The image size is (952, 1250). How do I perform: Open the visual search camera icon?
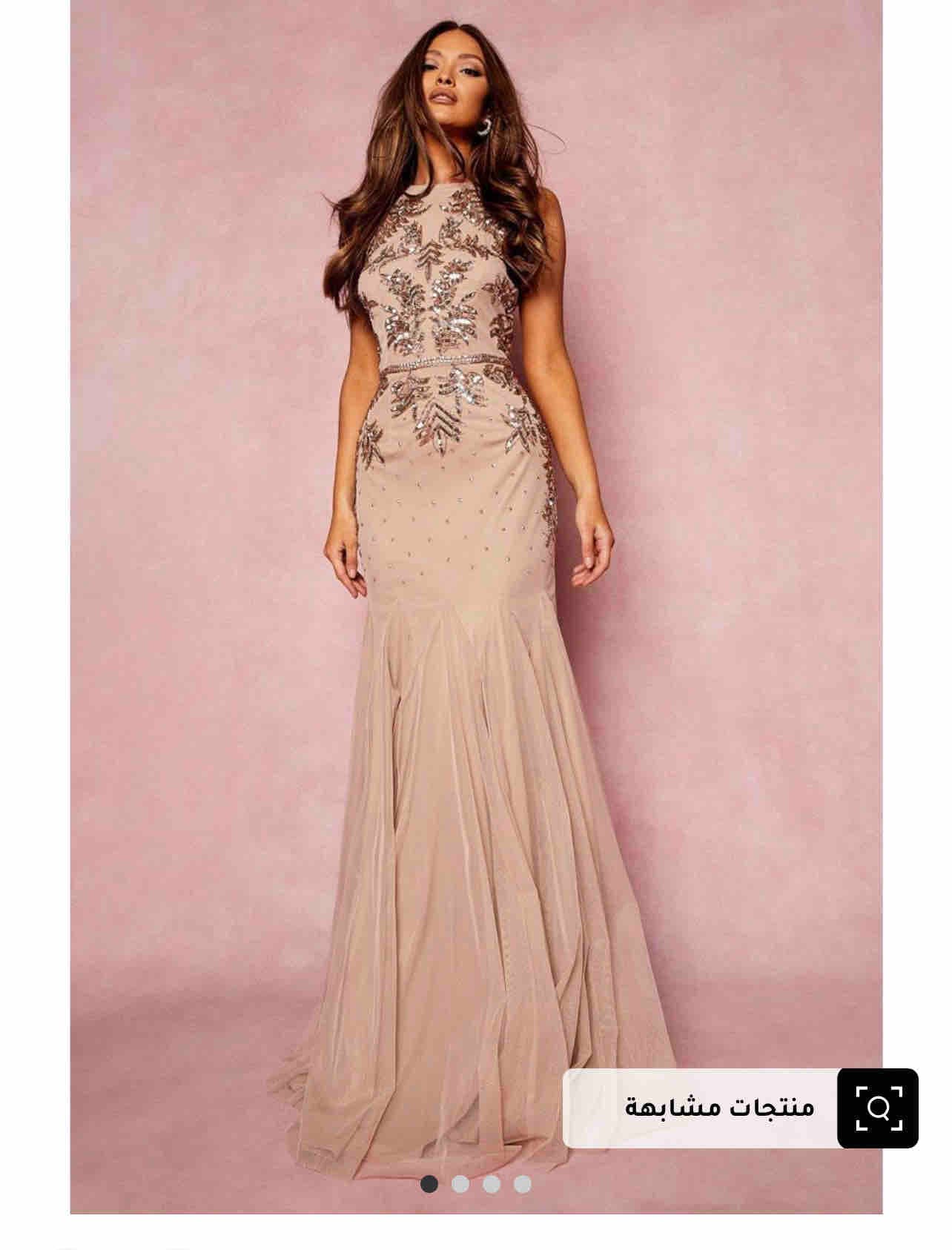tap(878, 1108)
